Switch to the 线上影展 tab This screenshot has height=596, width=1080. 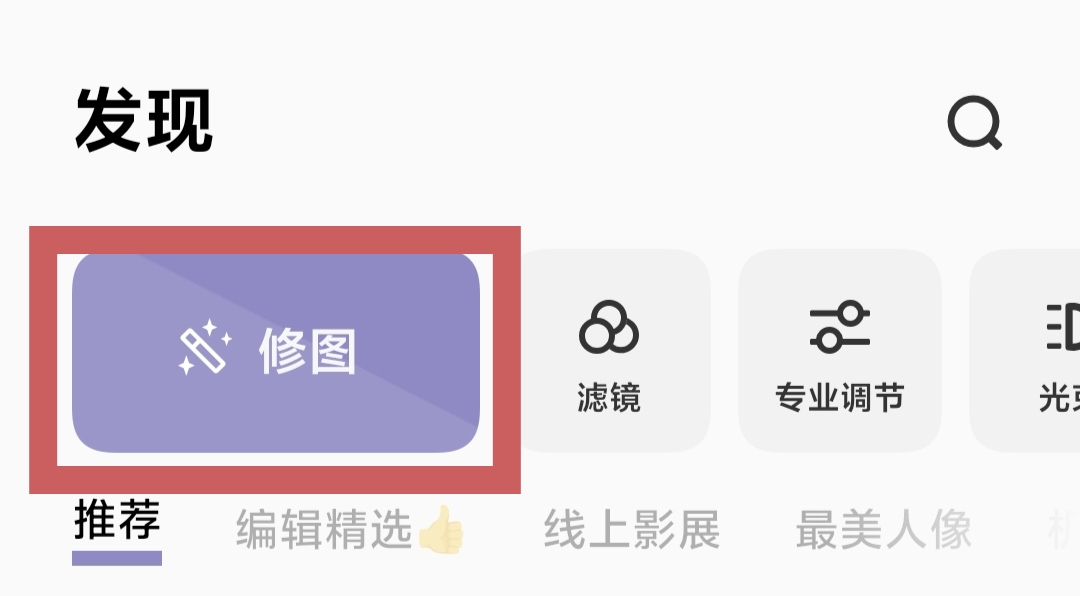[632, 529]
